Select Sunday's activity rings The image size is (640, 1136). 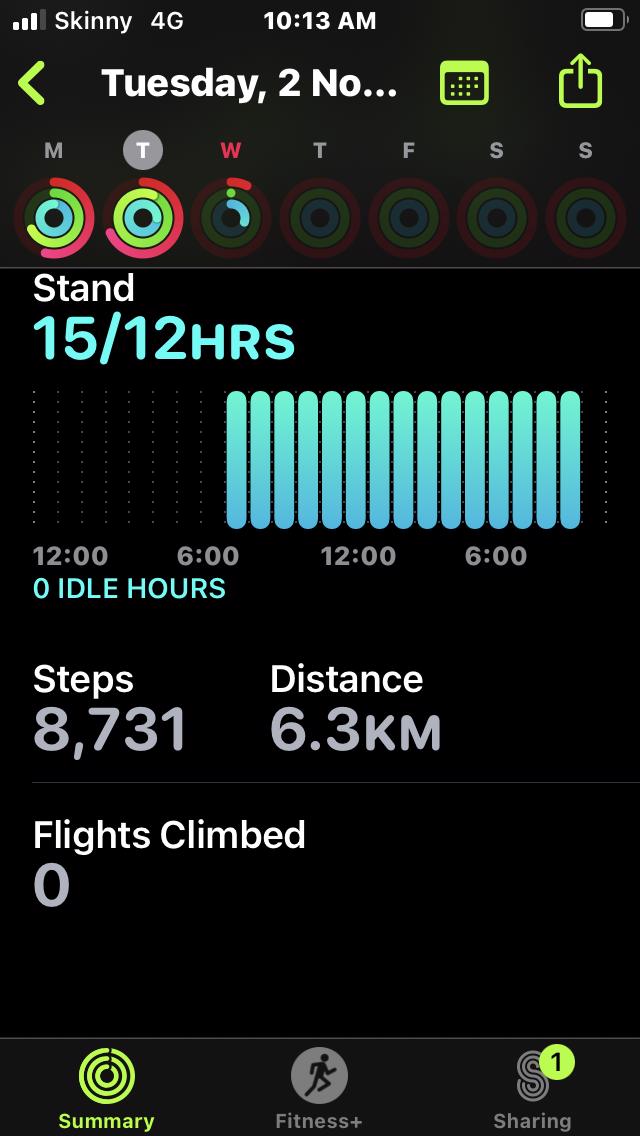coord(585,214)
